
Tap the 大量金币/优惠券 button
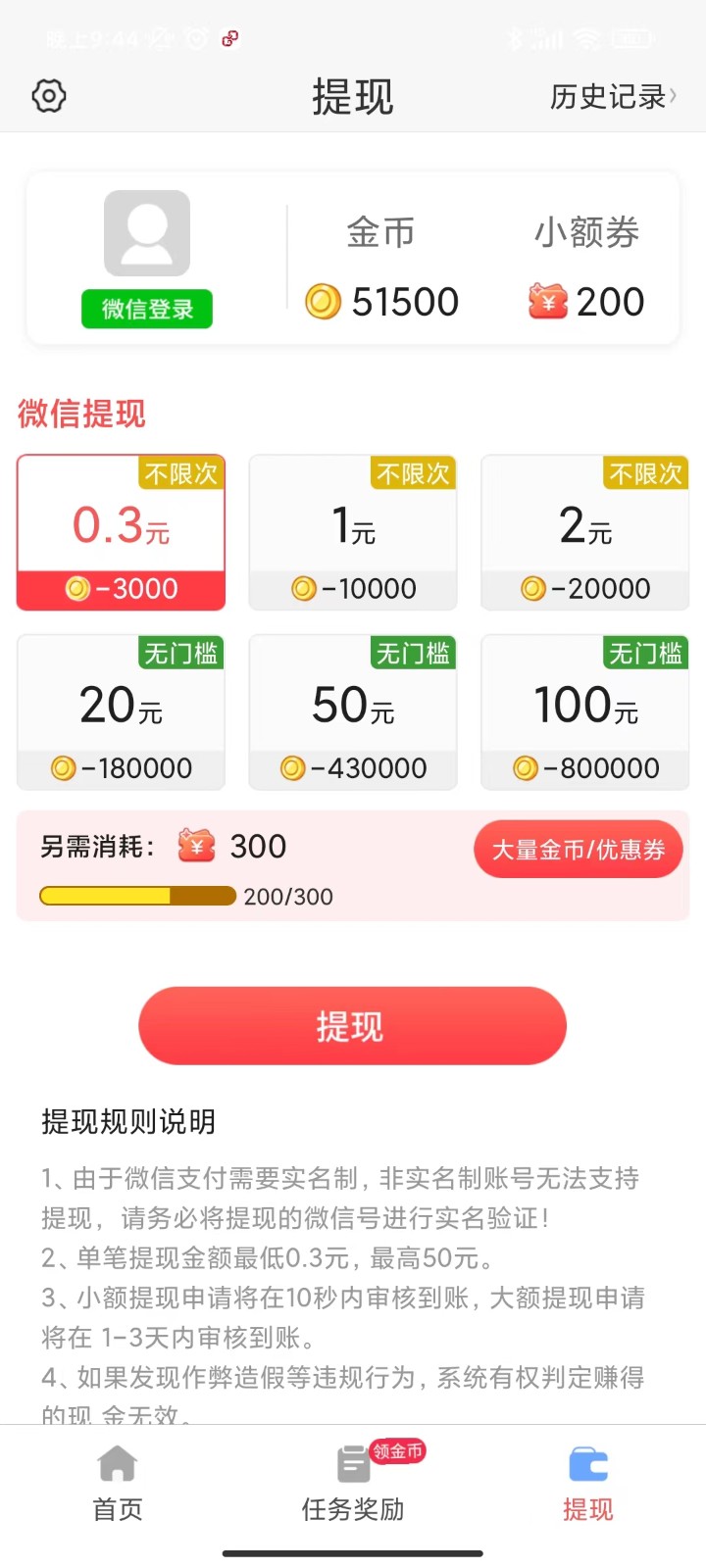578,850
